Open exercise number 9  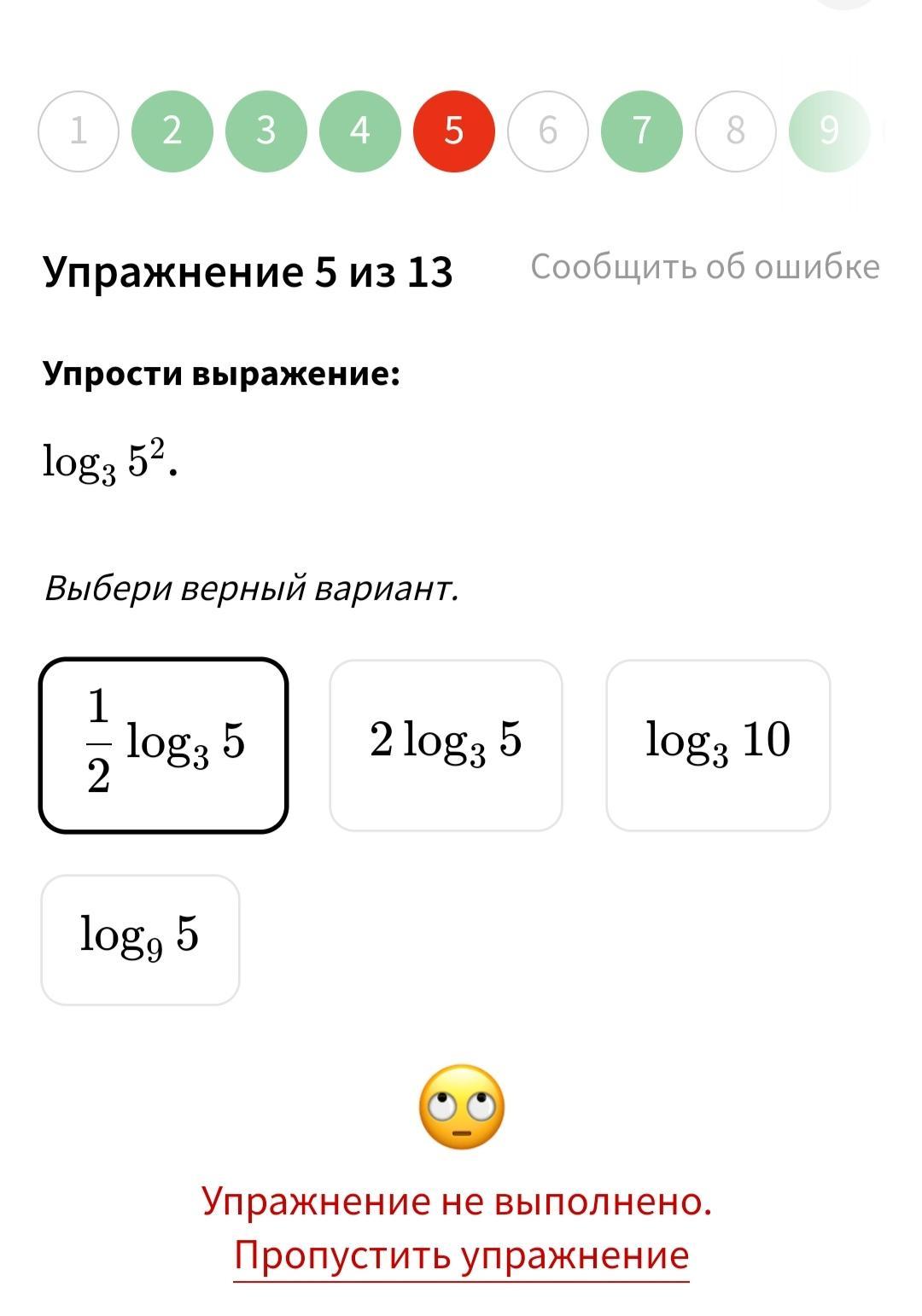point(830,131)
